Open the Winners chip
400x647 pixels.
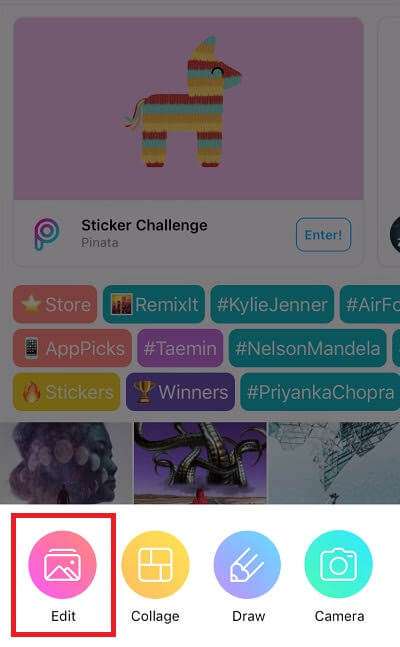click(x=180, y=392)
